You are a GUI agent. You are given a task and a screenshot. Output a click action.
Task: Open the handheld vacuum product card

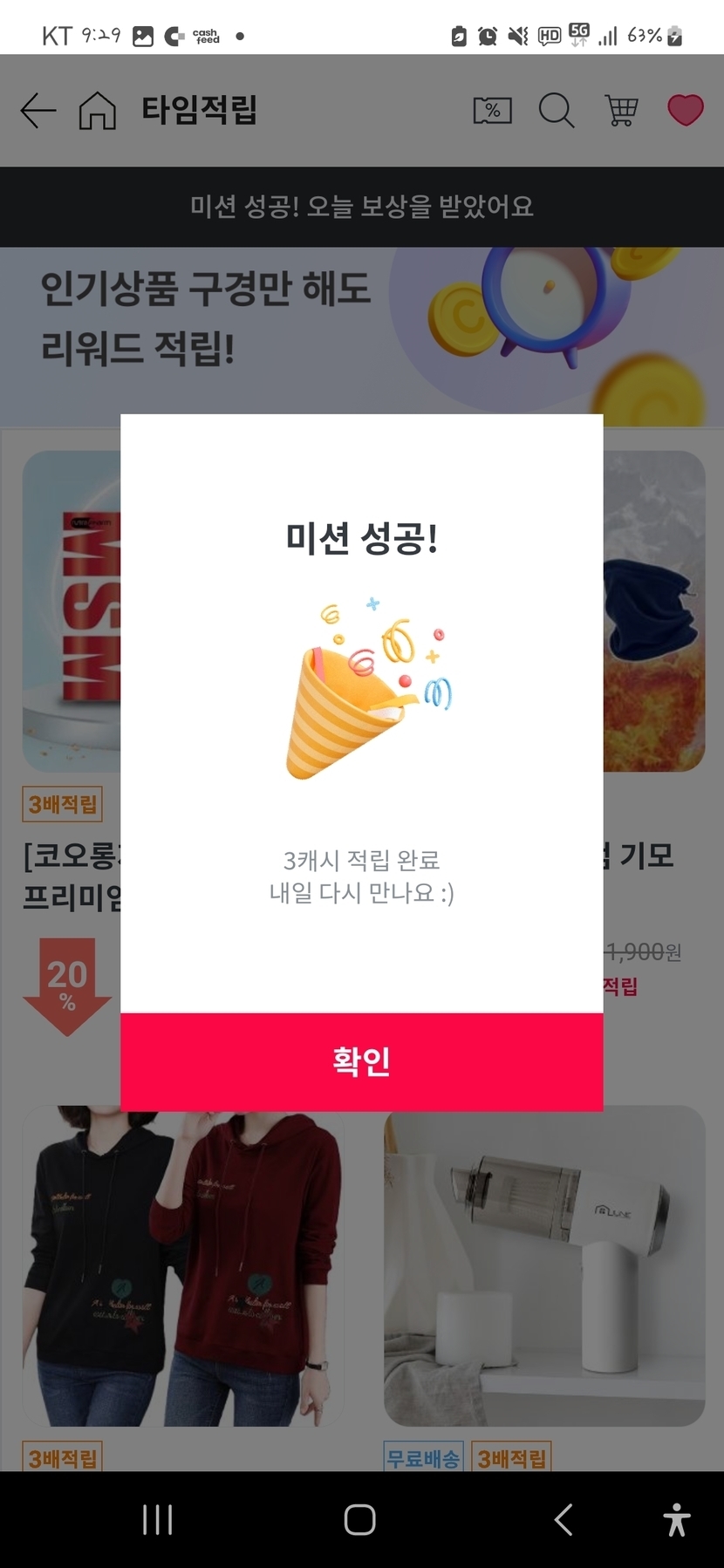(x=544, y=1265)
